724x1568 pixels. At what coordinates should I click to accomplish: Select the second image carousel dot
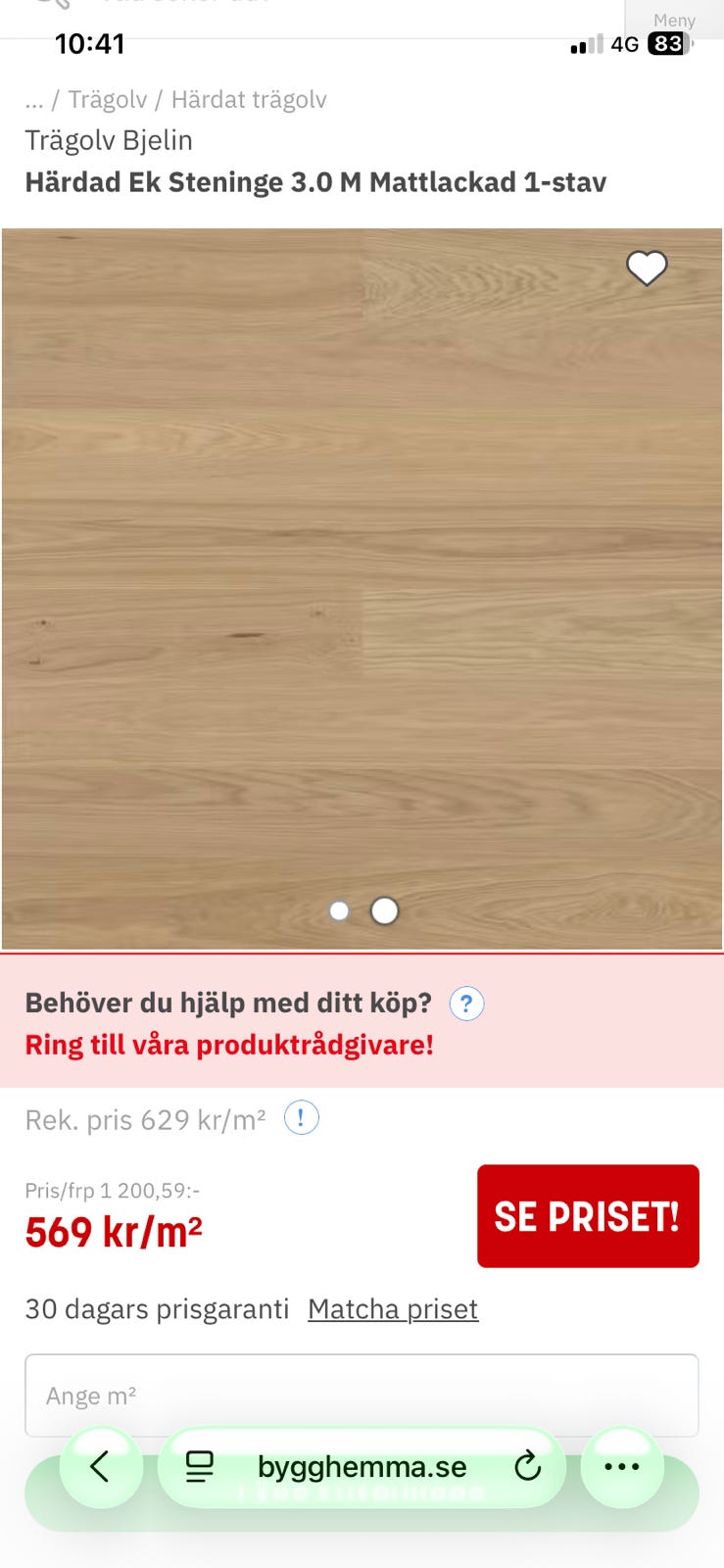384,910
